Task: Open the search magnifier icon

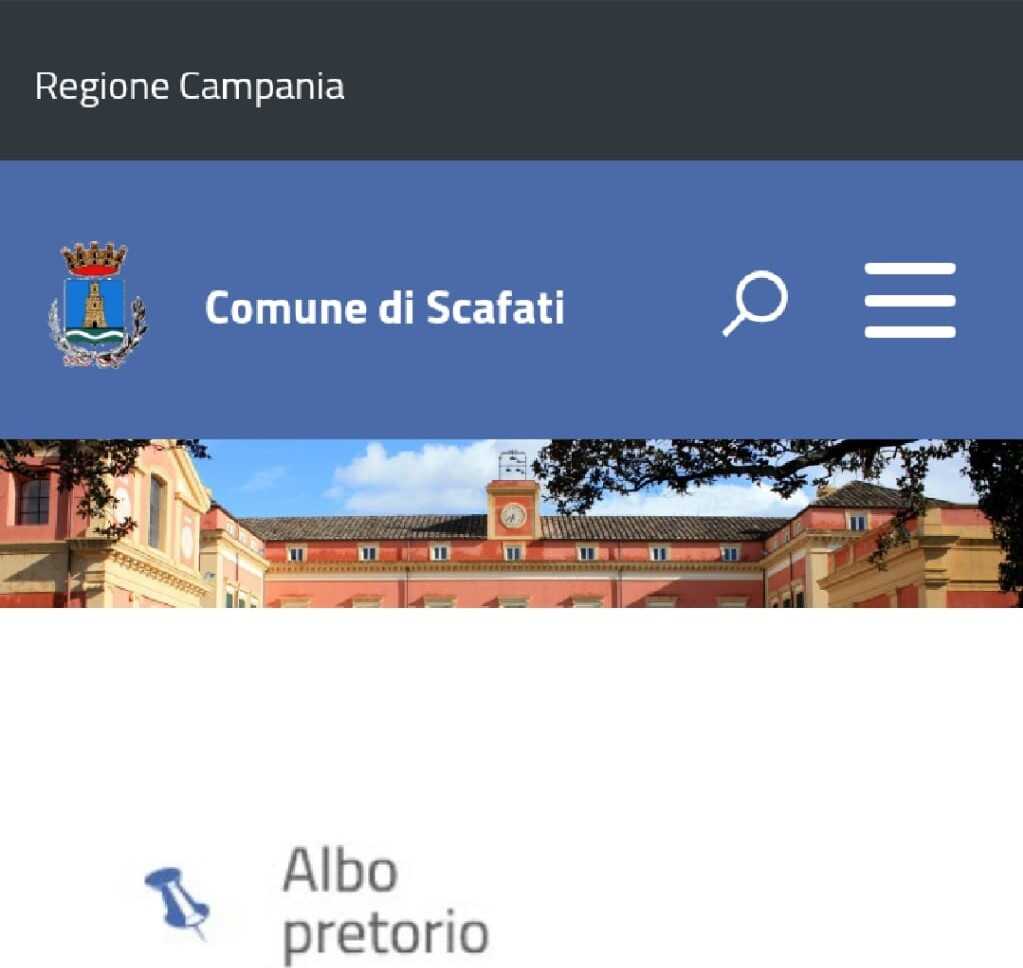Action: 755,303
